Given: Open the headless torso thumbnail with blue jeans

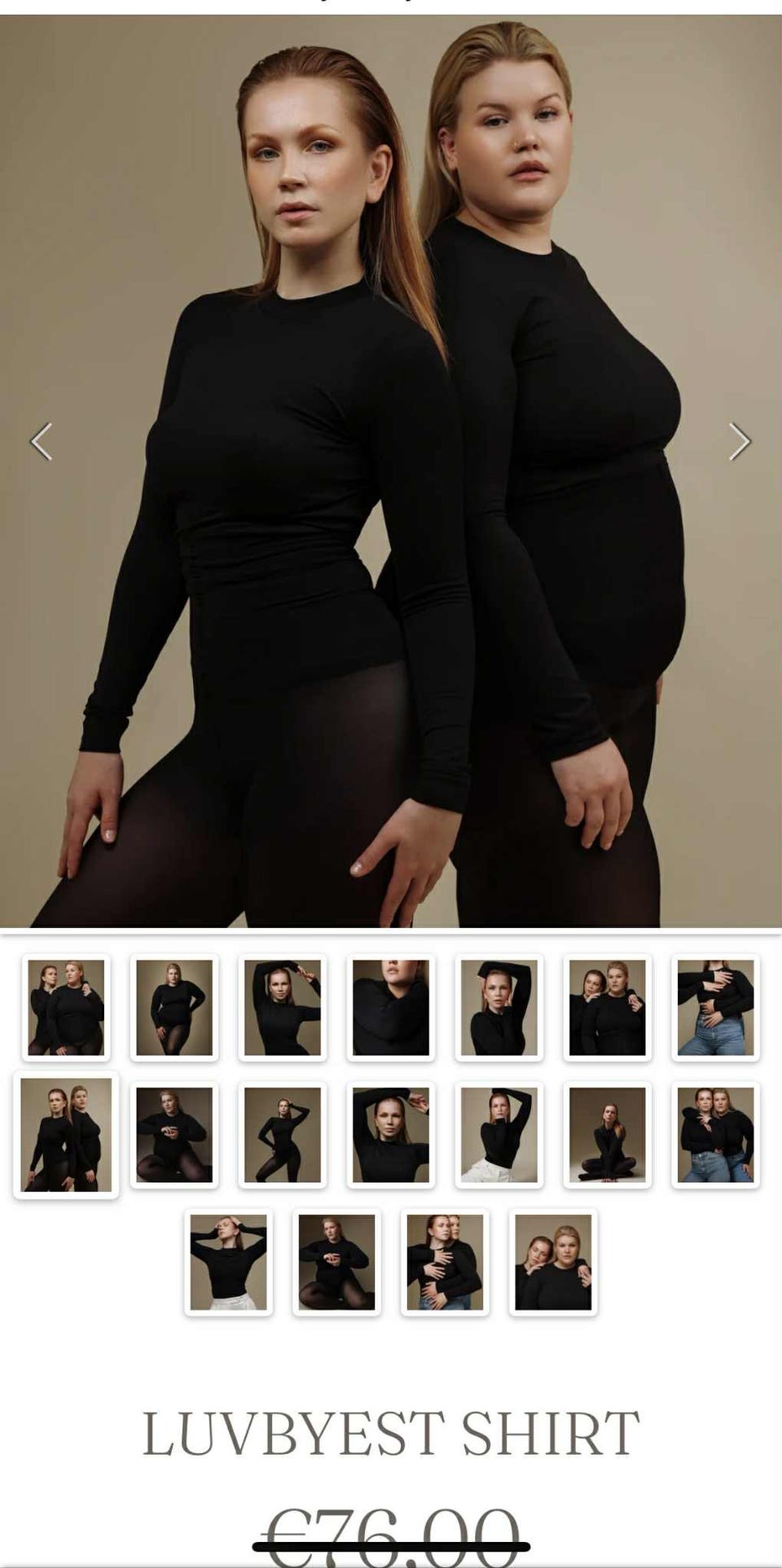Looking at the screenshot, I should [715, 1007].
